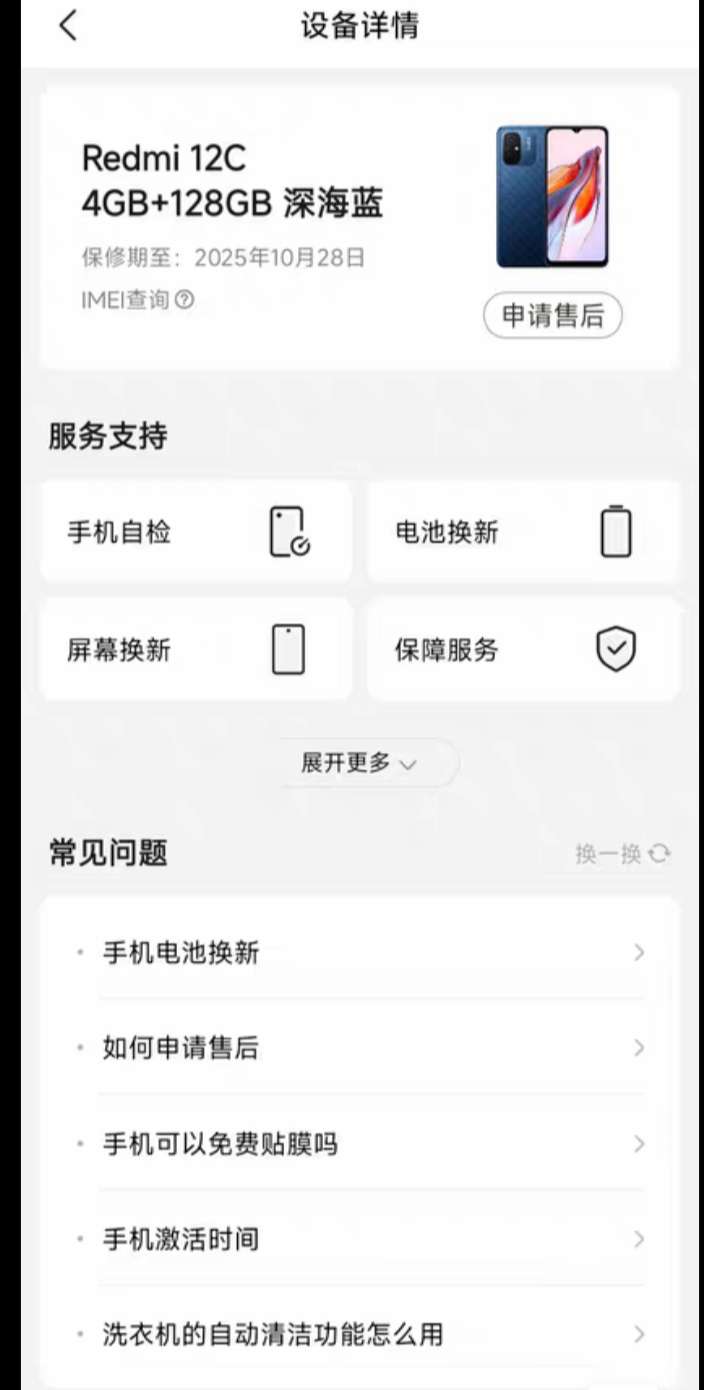Open 手机激活时间 question

click(x=360, y=1239)
